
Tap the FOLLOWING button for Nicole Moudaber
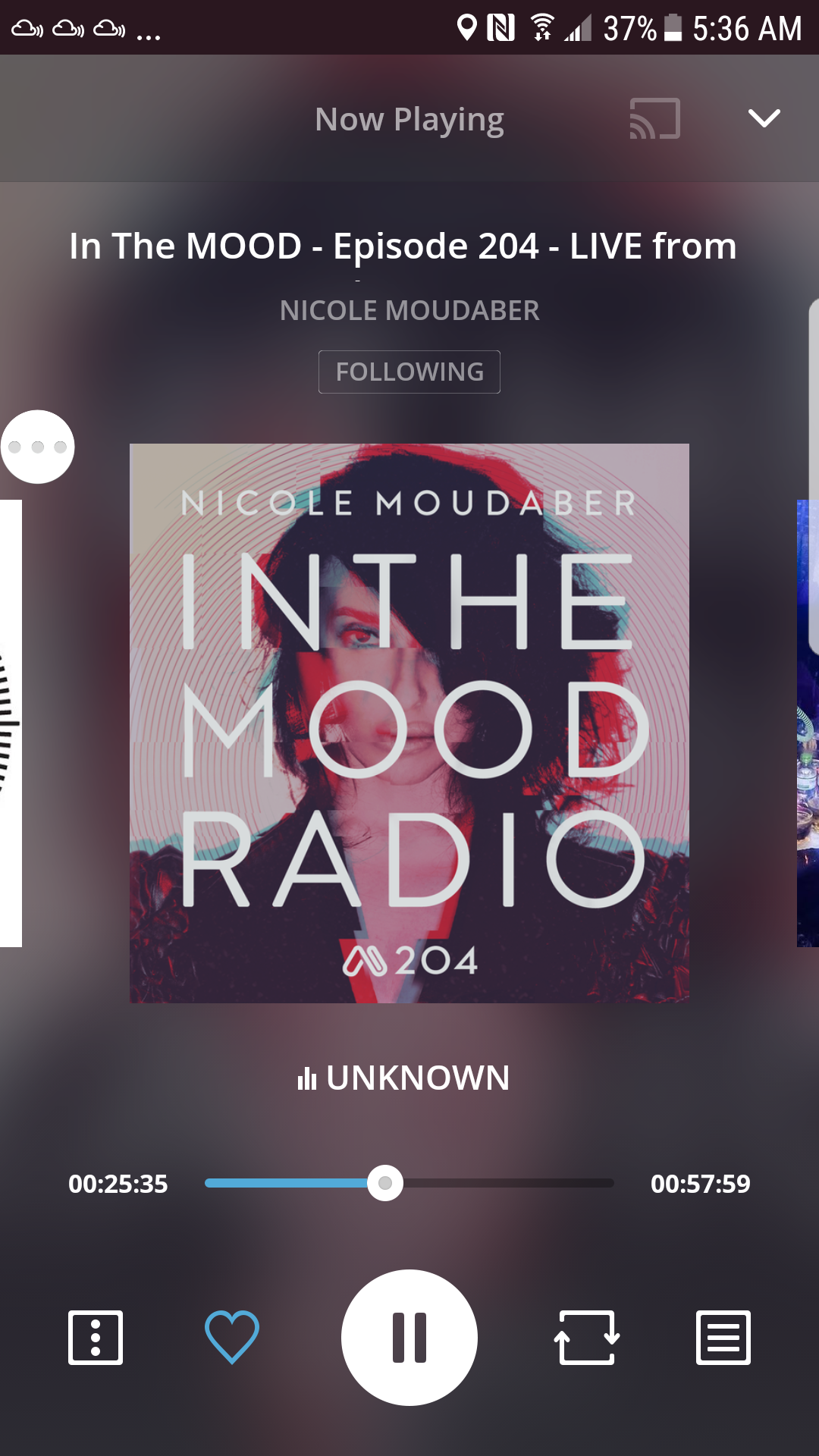pos(409,372)
